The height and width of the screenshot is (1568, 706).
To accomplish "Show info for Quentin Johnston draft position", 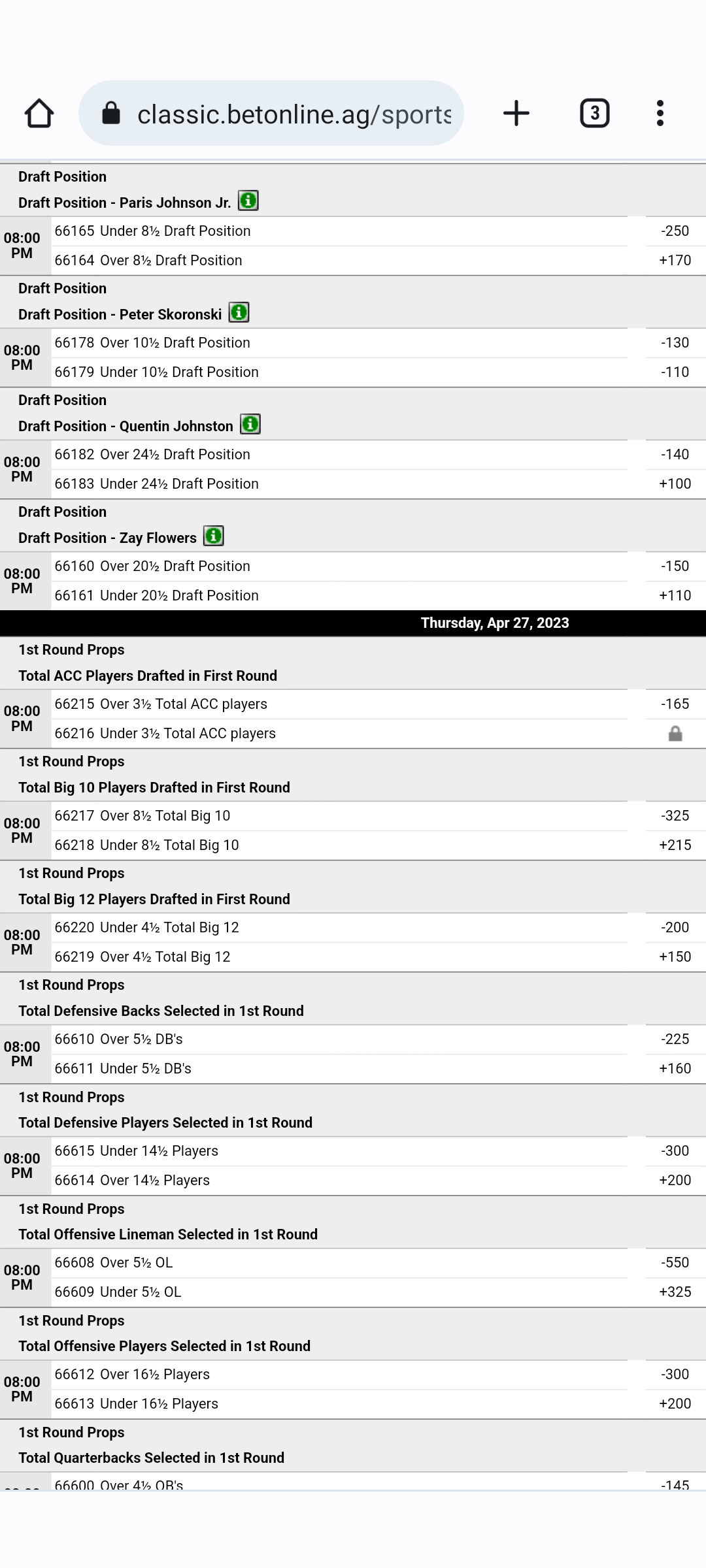I will (x=250, y=424).
